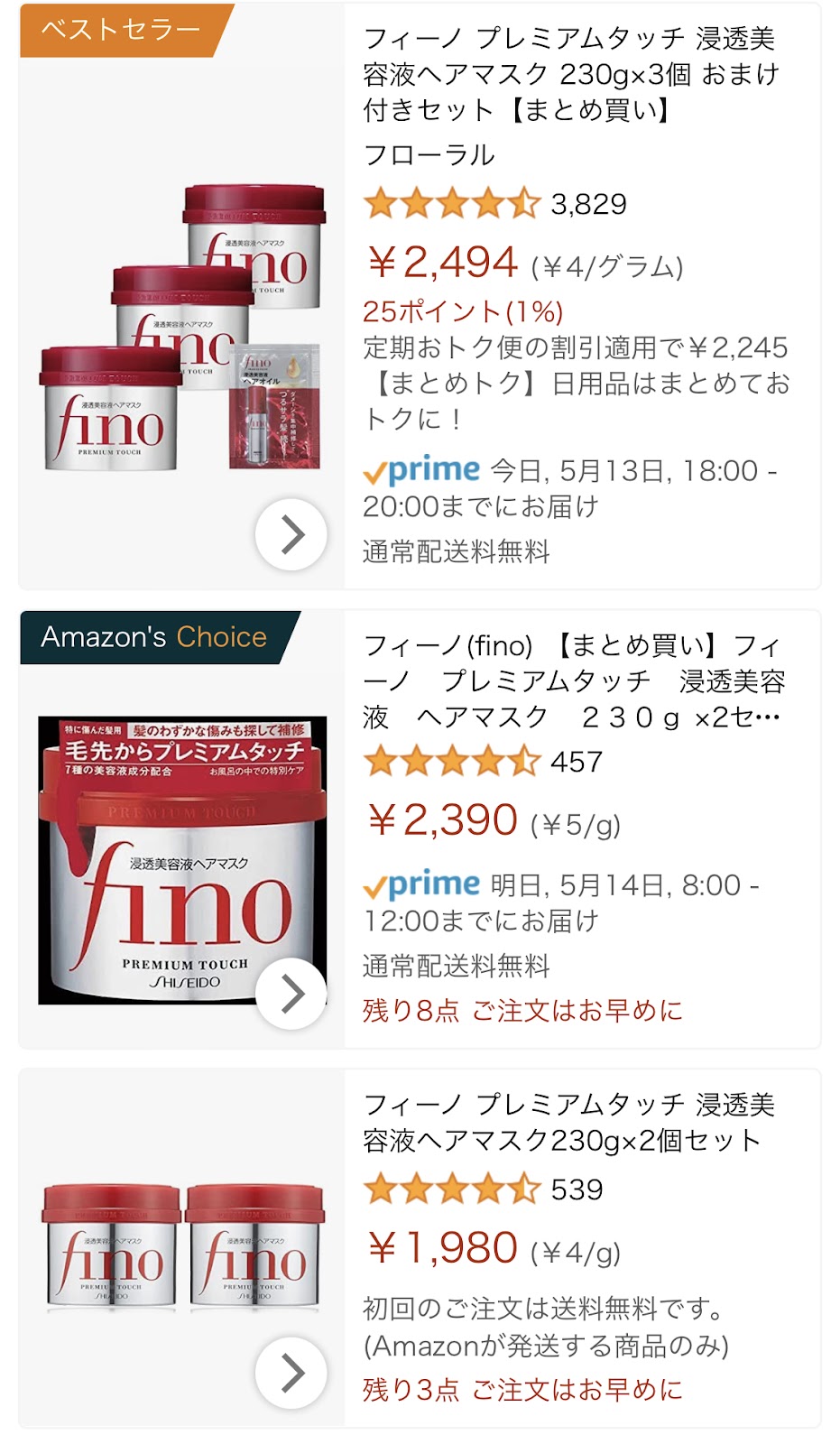
Task: Tap next-image arrow on the ¥1,980 product photo
Action: [x=291, y=1373]
